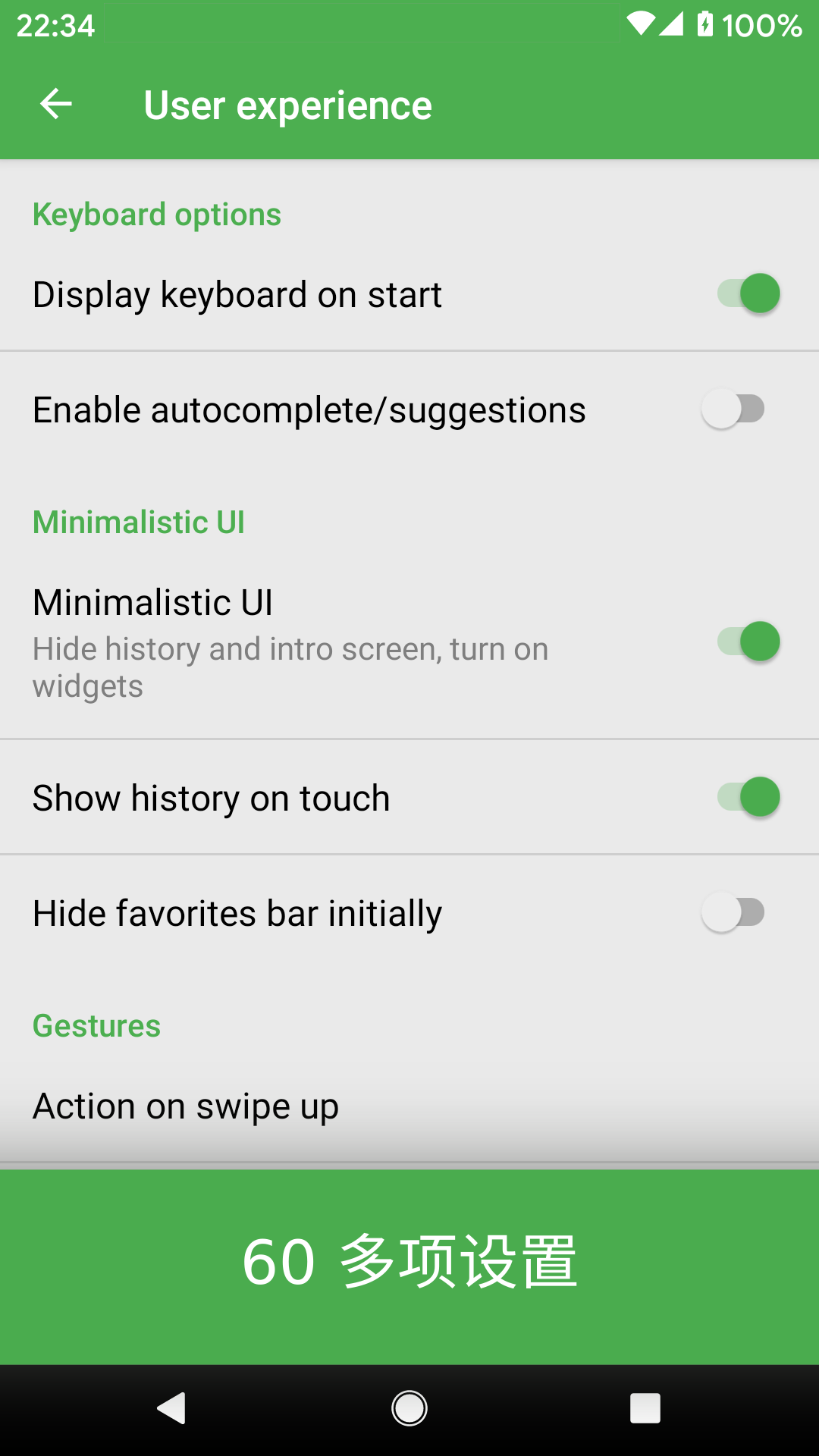Go back from User experience settings
Screen dimensions: 819x1456
56,104
